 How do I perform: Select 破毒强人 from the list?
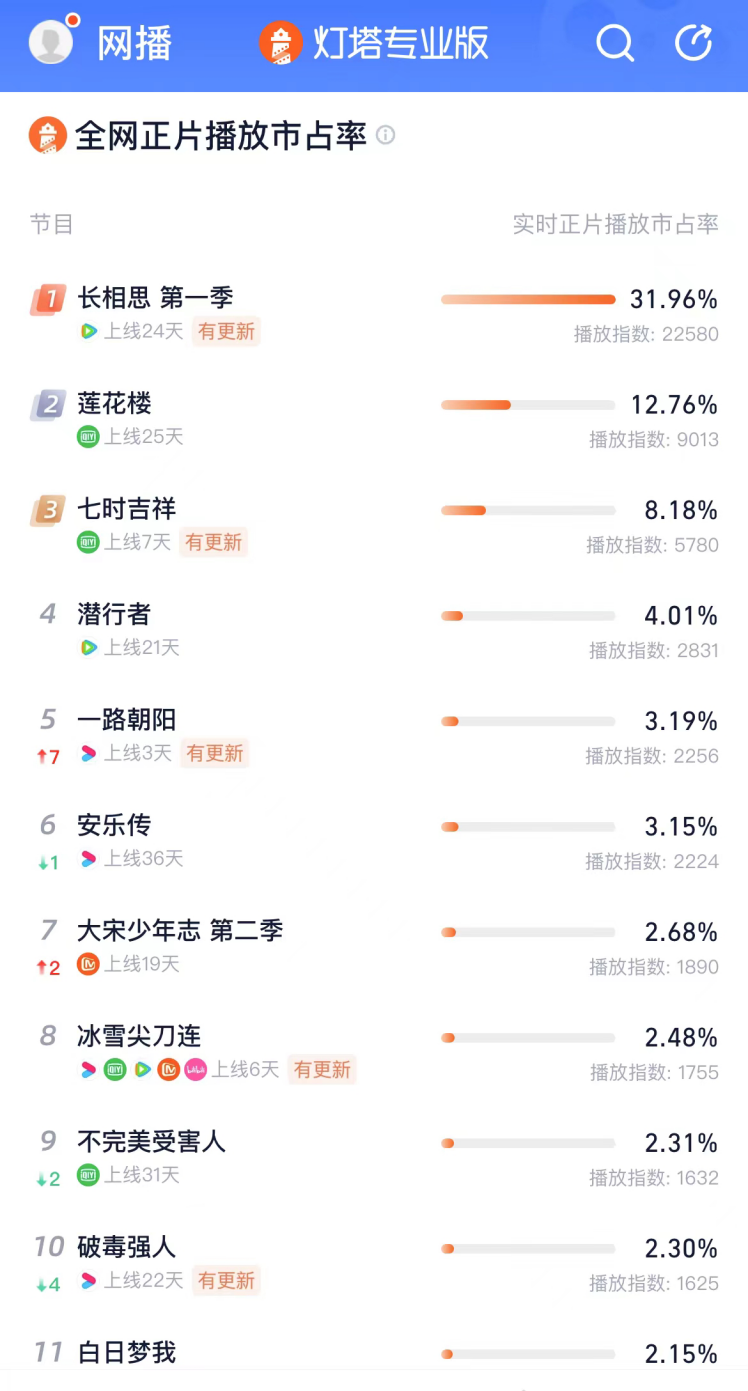pyautogui.click(x=127, y=1247)
